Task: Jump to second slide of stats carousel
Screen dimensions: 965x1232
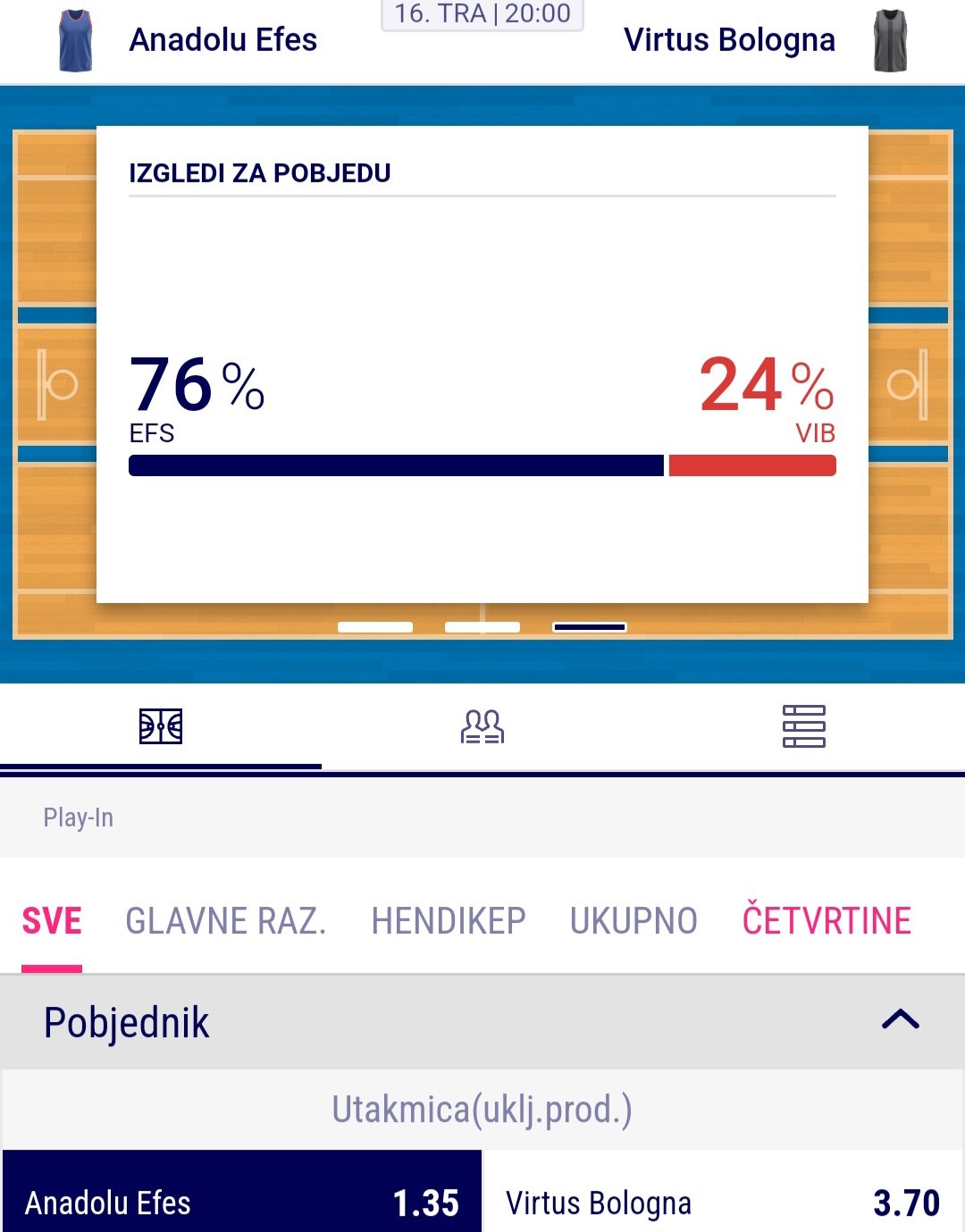Action: [482, 627]
